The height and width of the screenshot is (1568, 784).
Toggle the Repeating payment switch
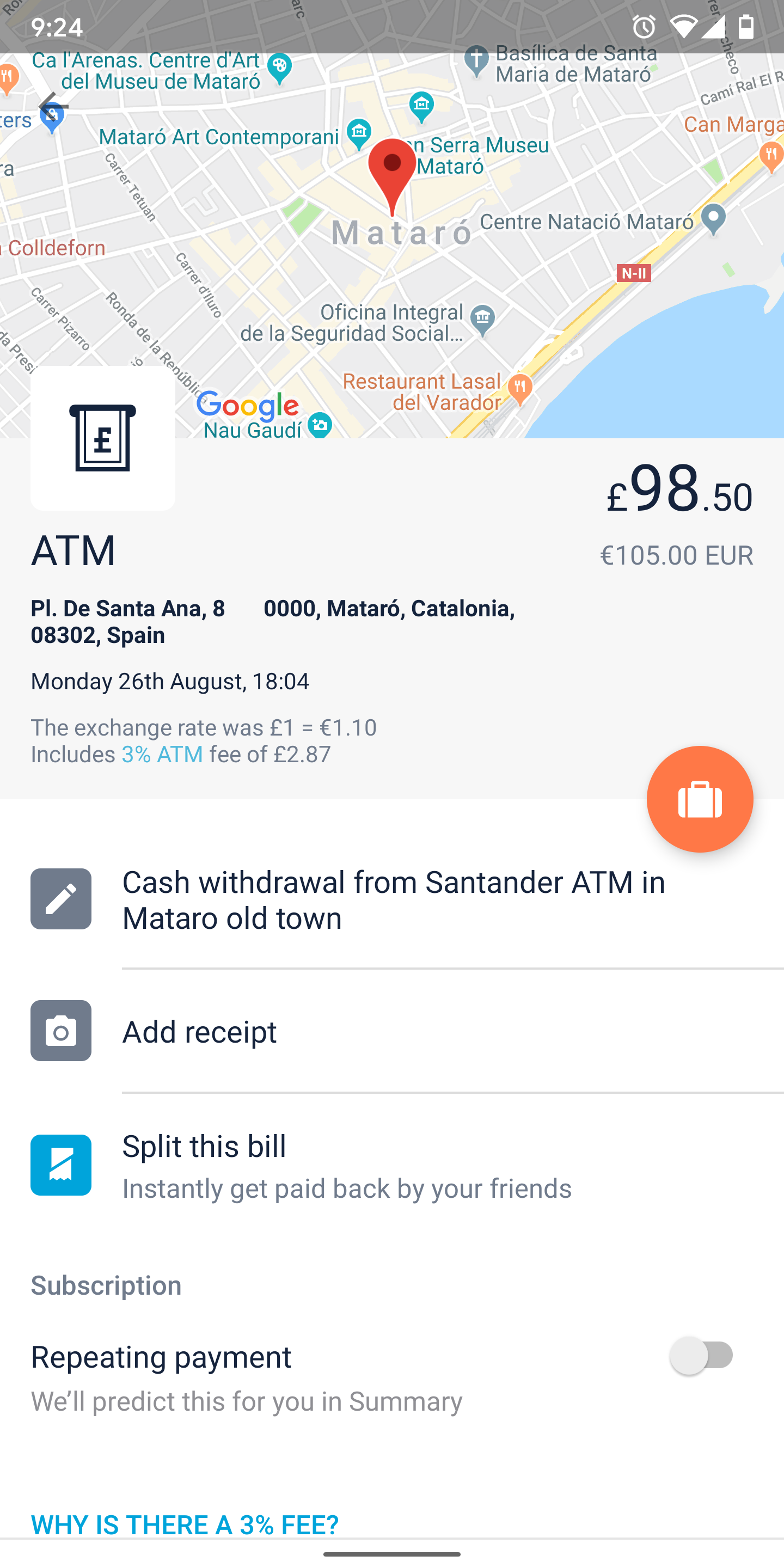[x=701, y=1356]
